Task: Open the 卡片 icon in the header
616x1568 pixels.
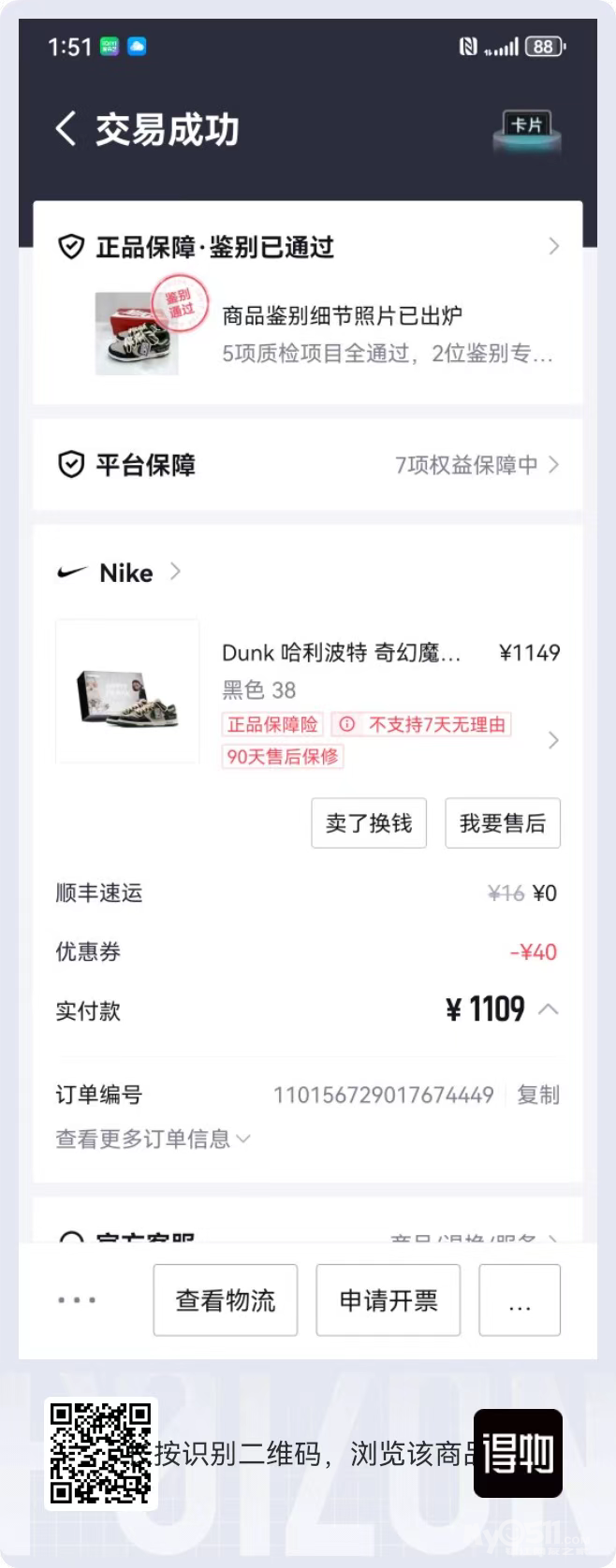Action: point(527,129)
